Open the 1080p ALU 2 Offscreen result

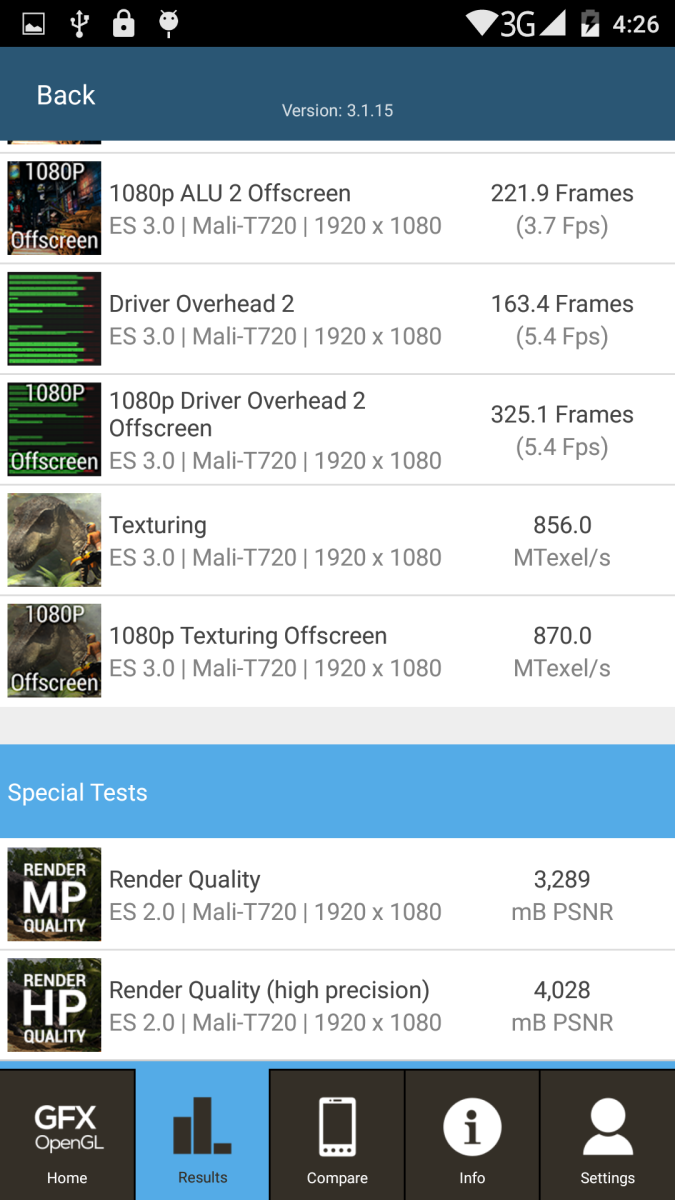coord(337,209)
